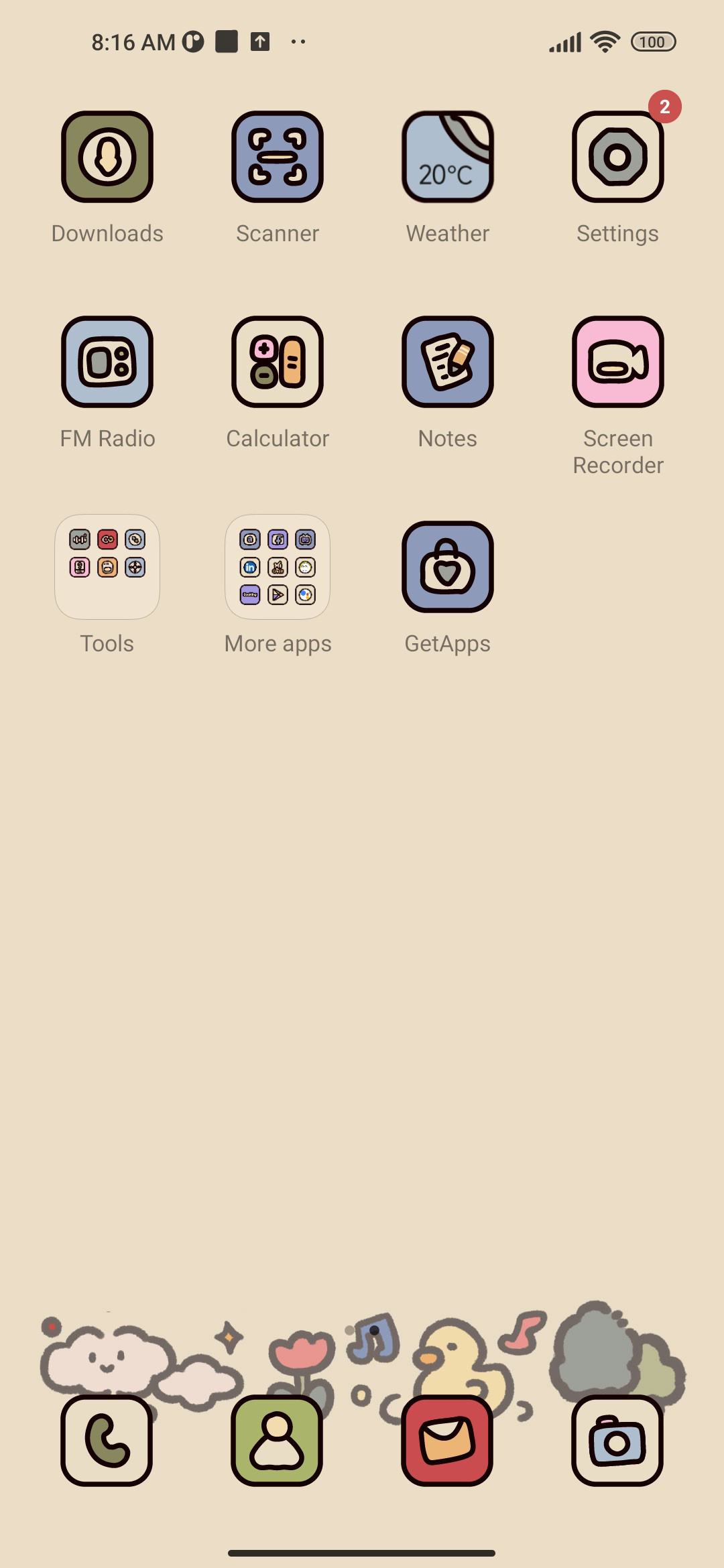Viewport: 724px width, 1568px height.
Task: Launch the Camera from the dock
Action: (x=617, y=1441)
